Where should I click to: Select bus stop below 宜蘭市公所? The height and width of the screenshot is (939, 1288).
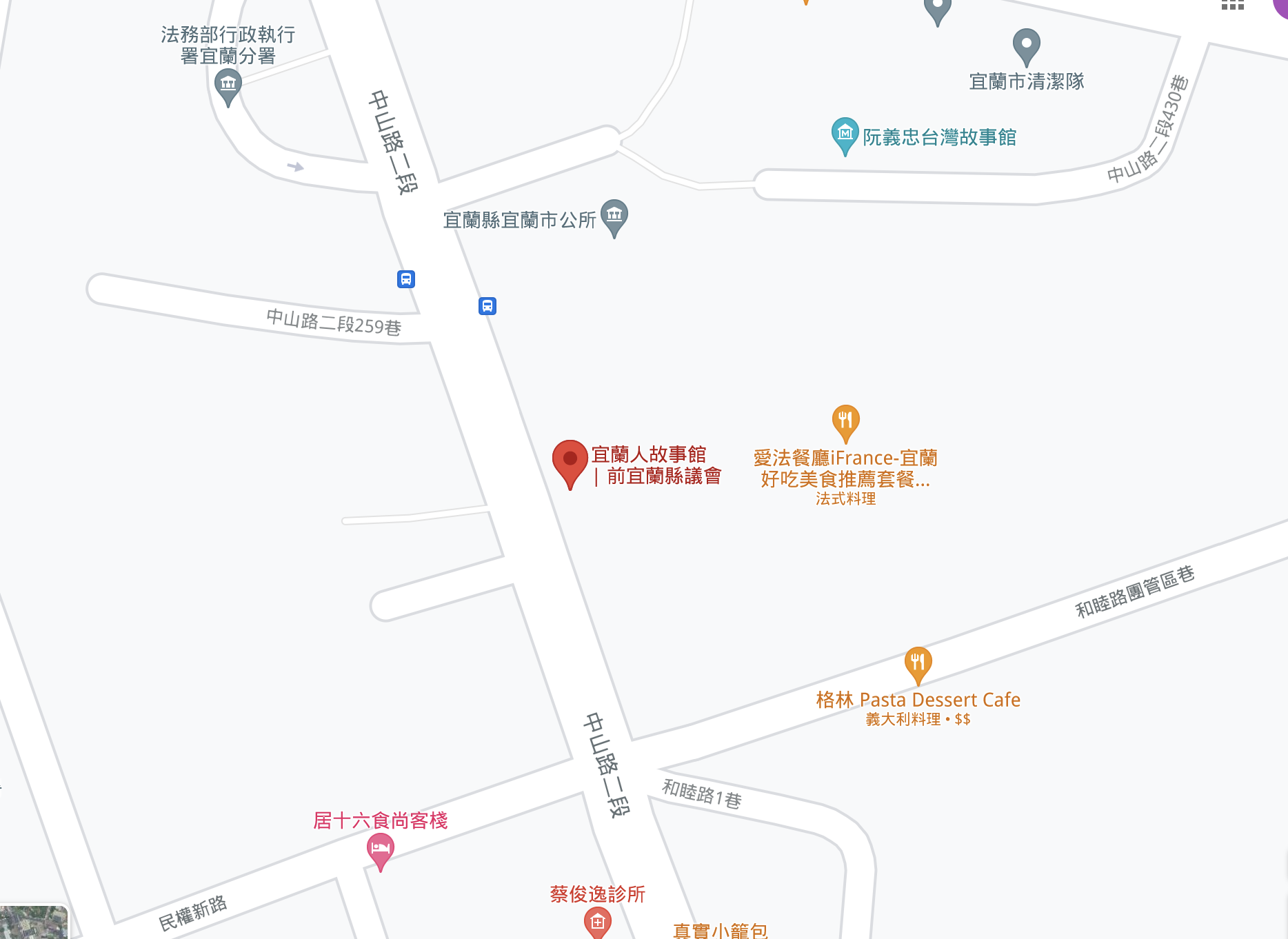click(x=487, y=306)
